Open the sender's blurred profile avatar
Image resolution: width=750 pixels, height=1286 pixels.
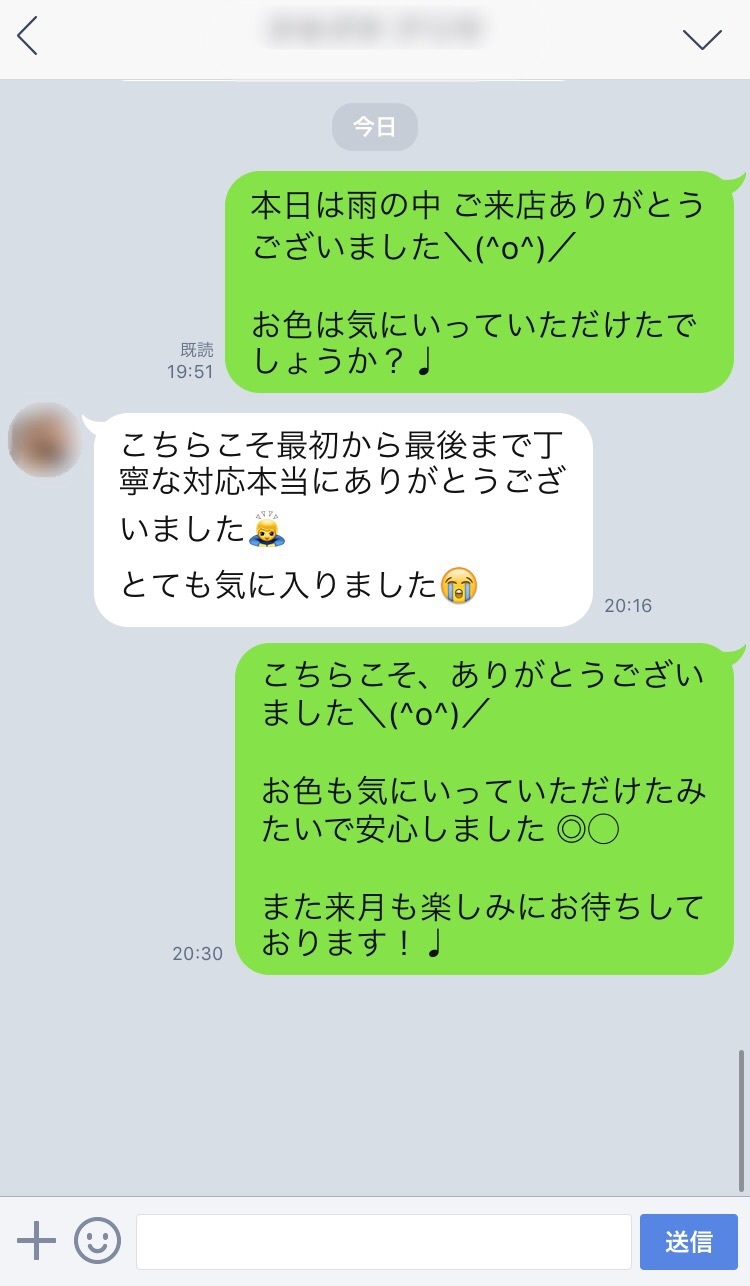coord(45,440)
